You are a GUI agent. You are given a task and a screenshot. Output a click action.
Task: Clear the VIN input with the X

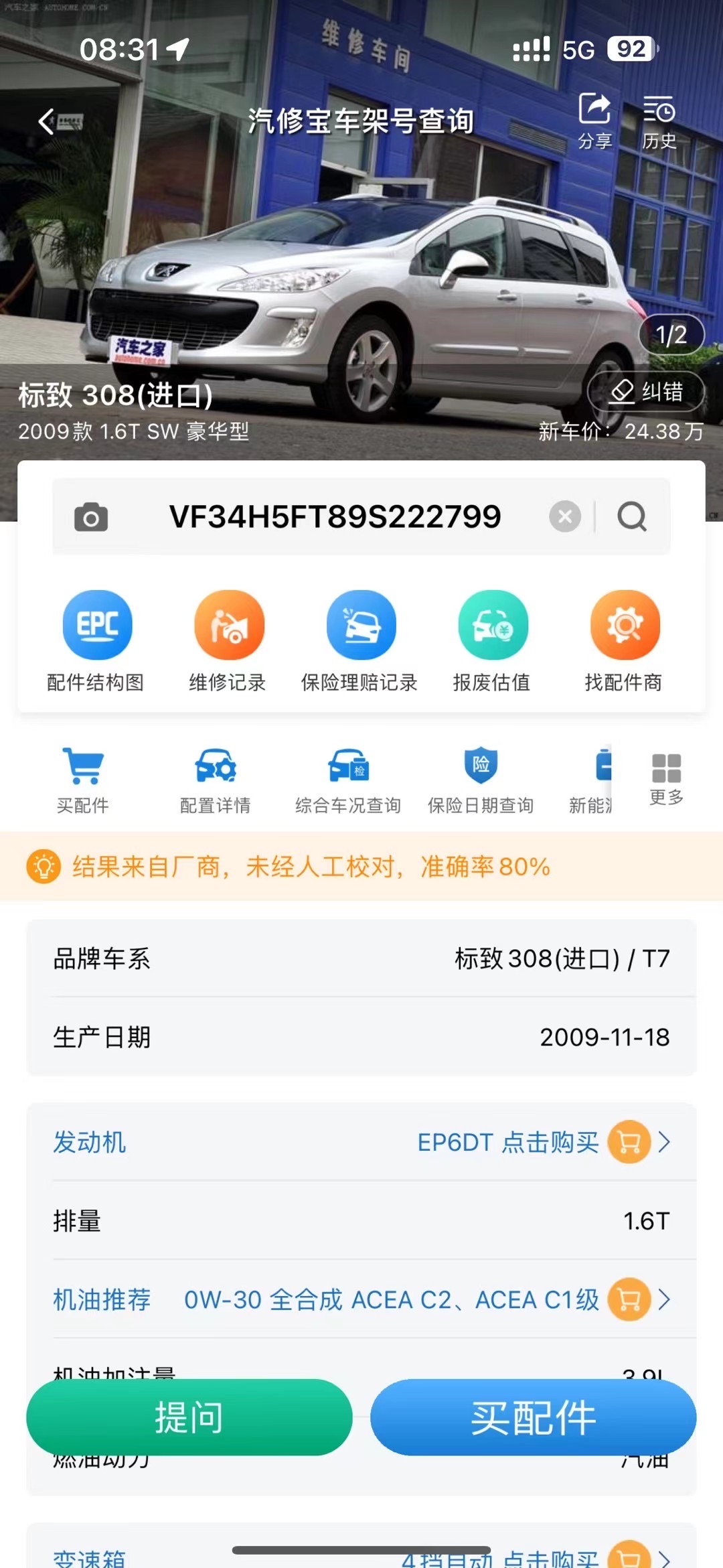(x=566, y=516)
